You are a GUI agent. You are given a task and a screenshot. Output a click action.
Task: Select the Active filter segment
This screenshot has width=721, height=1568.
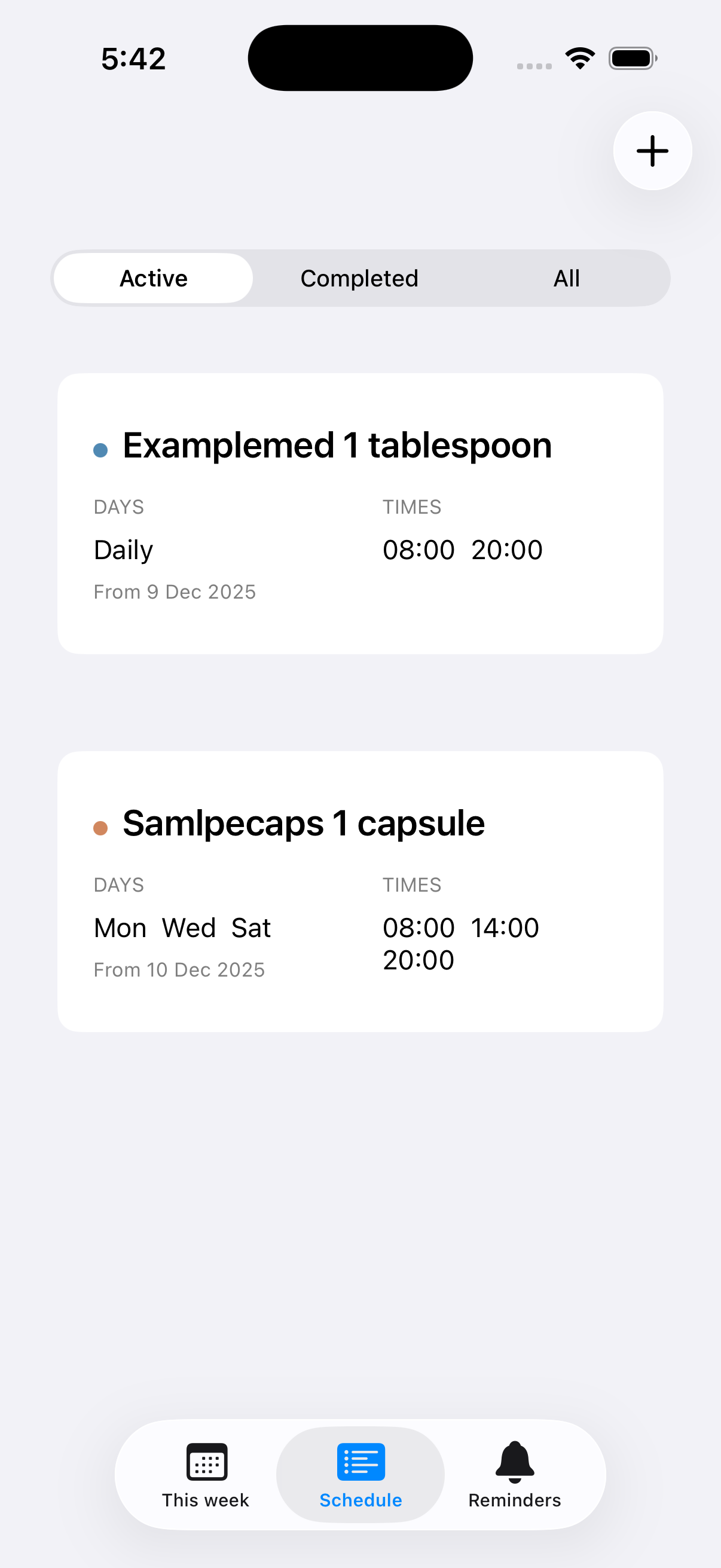[153, 277]
